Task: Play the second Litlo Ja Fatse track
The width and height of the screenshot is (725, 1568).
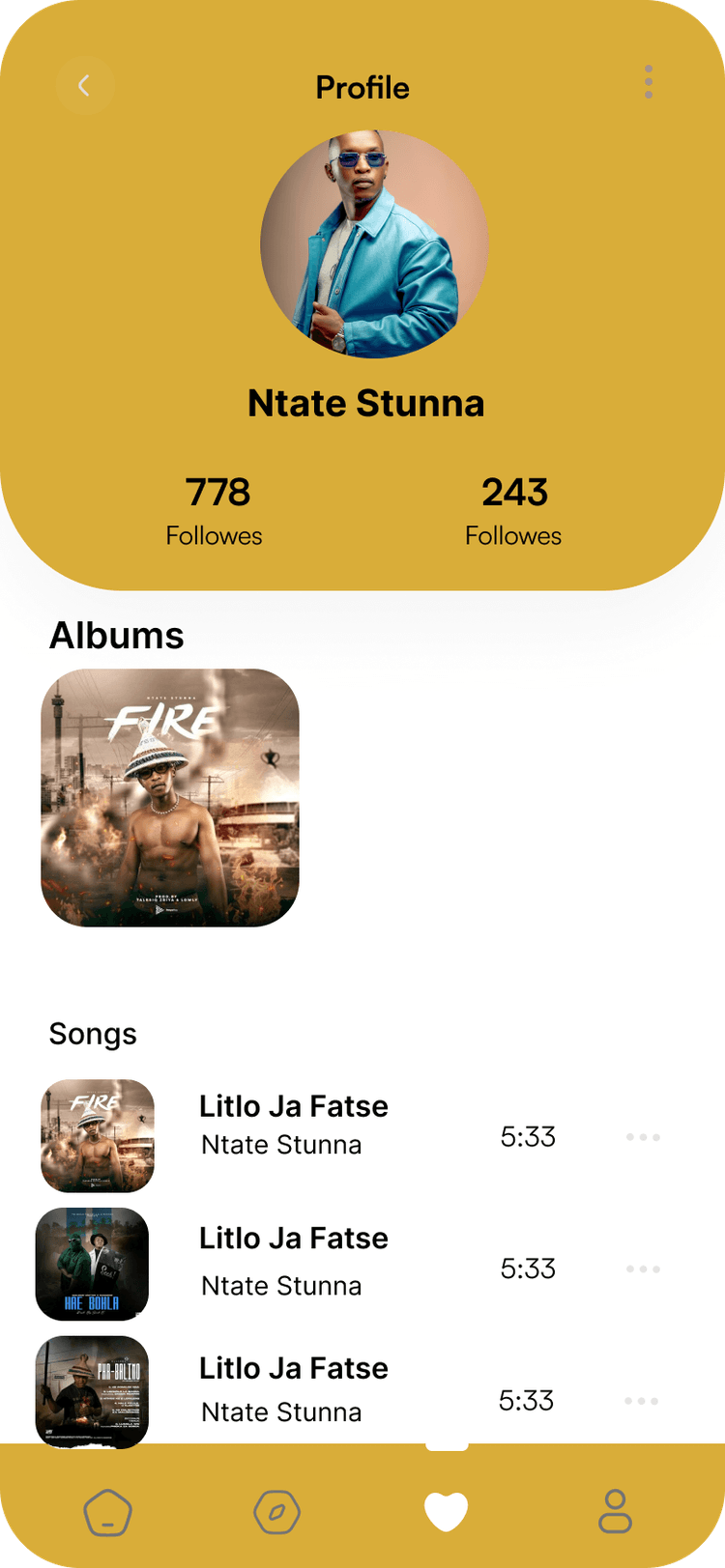Action: coord(294,1238)
